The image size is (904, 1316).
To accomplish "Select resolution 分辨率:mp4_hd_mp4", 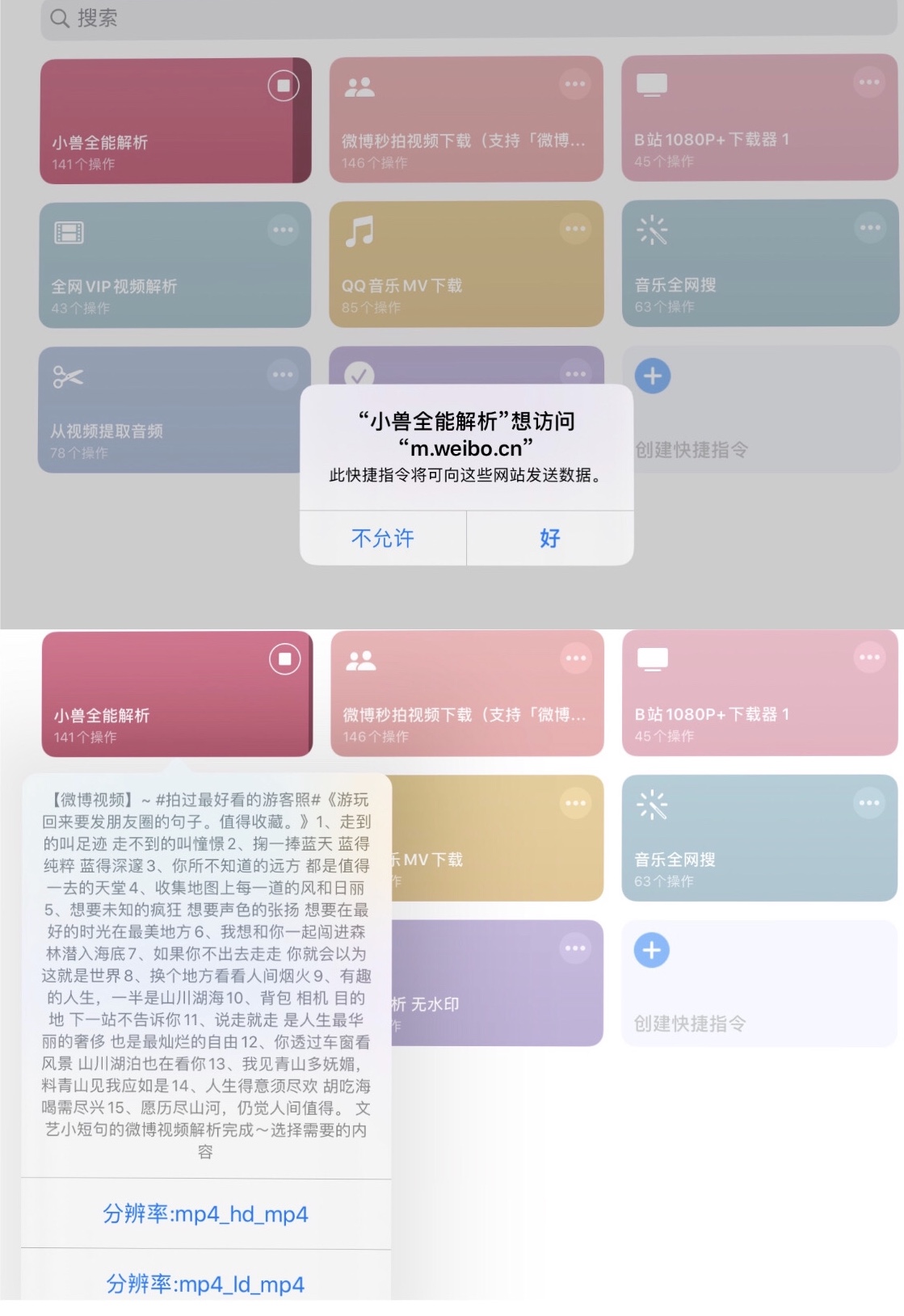I will pyautogui.click(x=205, y=1213).
